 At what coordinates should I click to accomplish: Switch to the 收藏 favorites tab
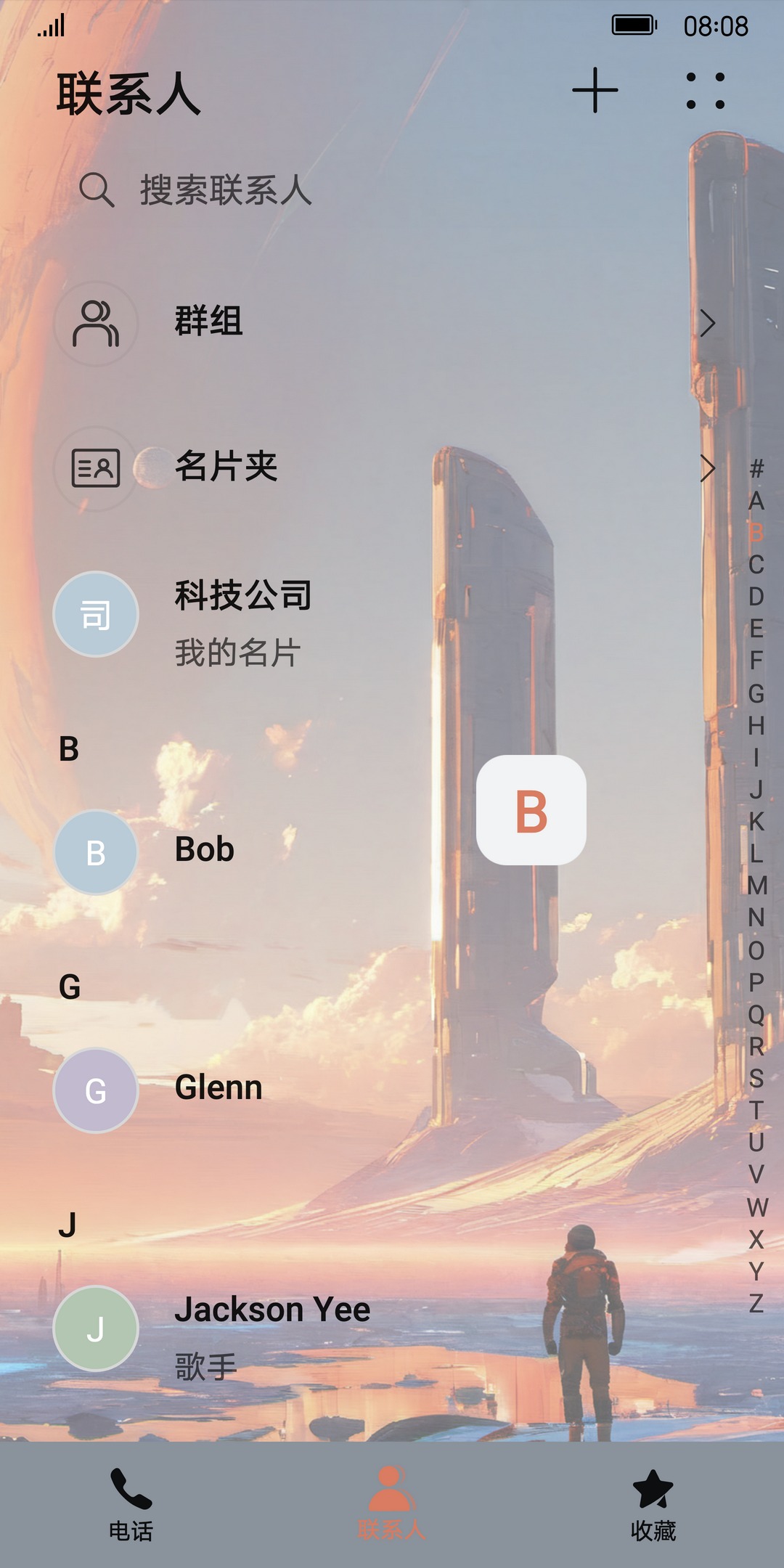pos(653,1504)
